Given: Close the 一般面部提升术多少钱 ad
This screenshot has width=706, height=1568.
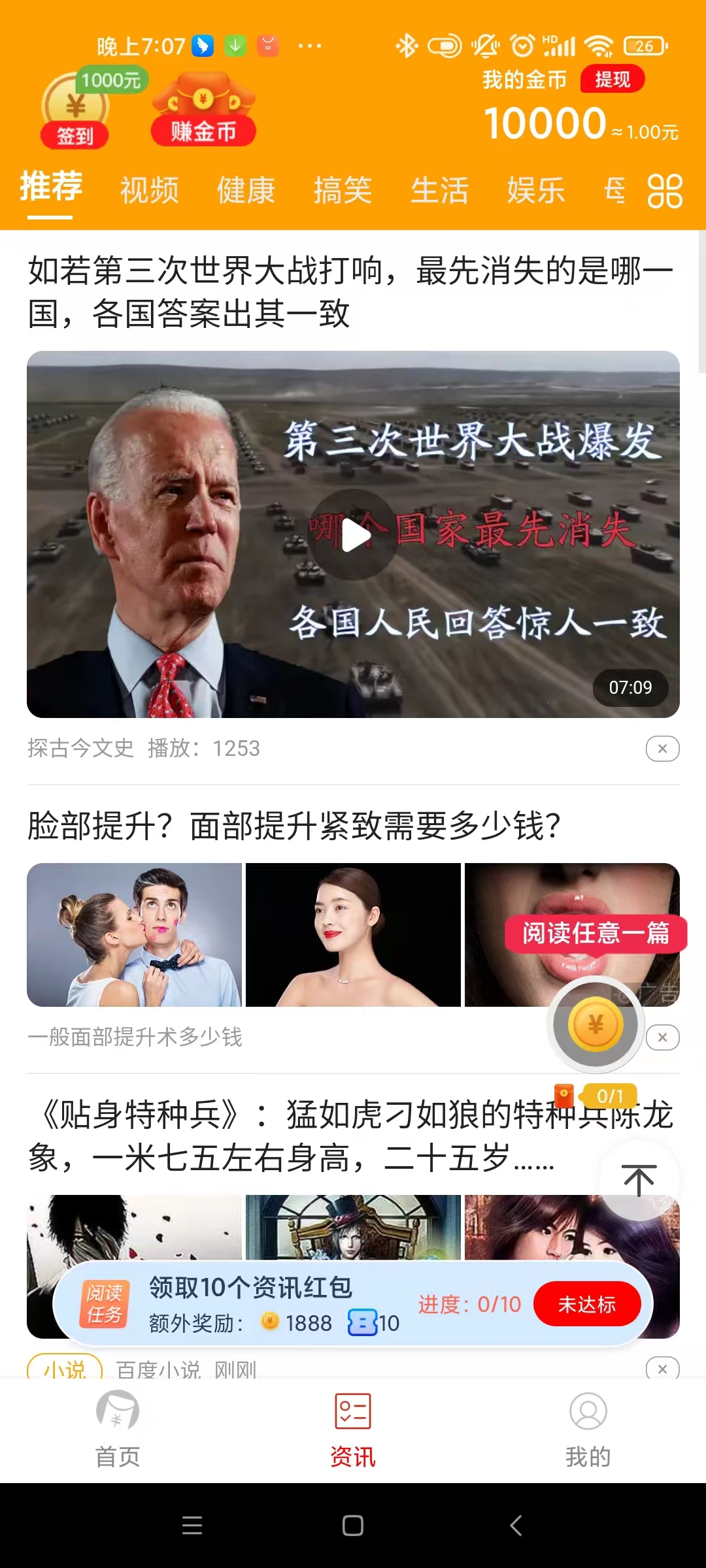Looking at the screenshot, I should (x=662, y=1037).
